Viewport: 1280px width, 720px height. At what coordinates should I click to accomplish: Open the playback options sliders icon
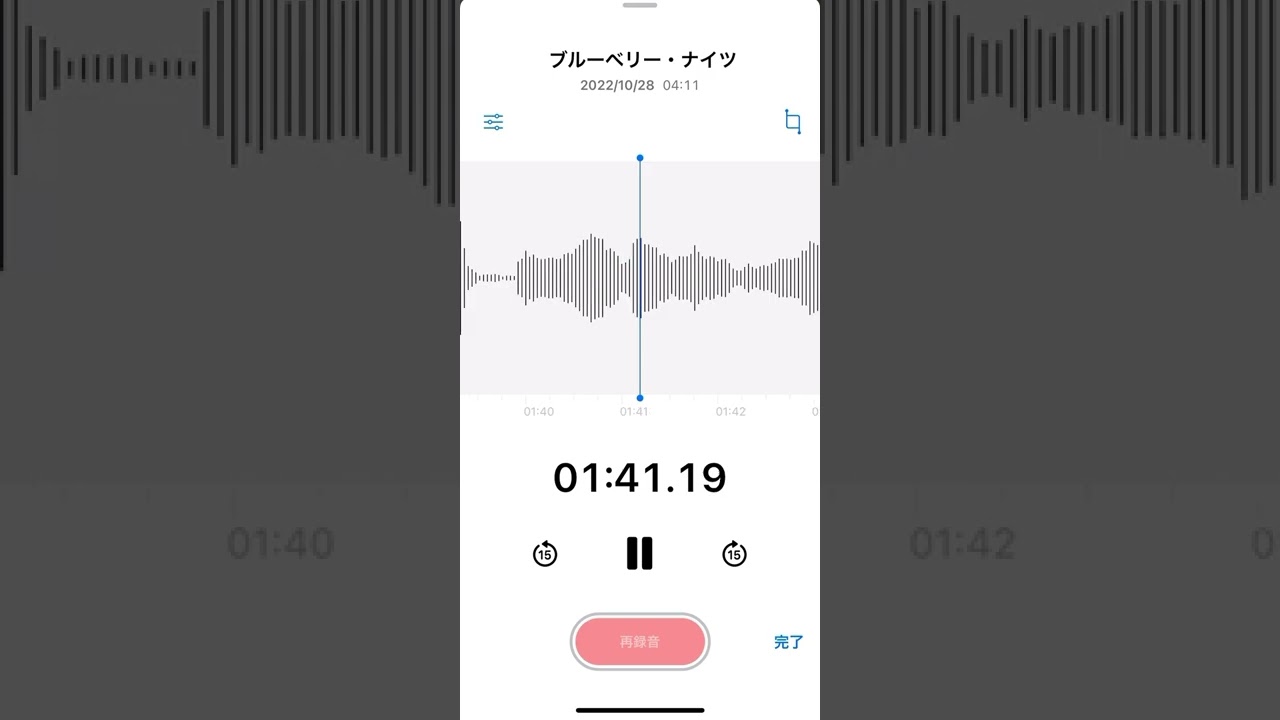pyautogui.click(x=493, y=122)
